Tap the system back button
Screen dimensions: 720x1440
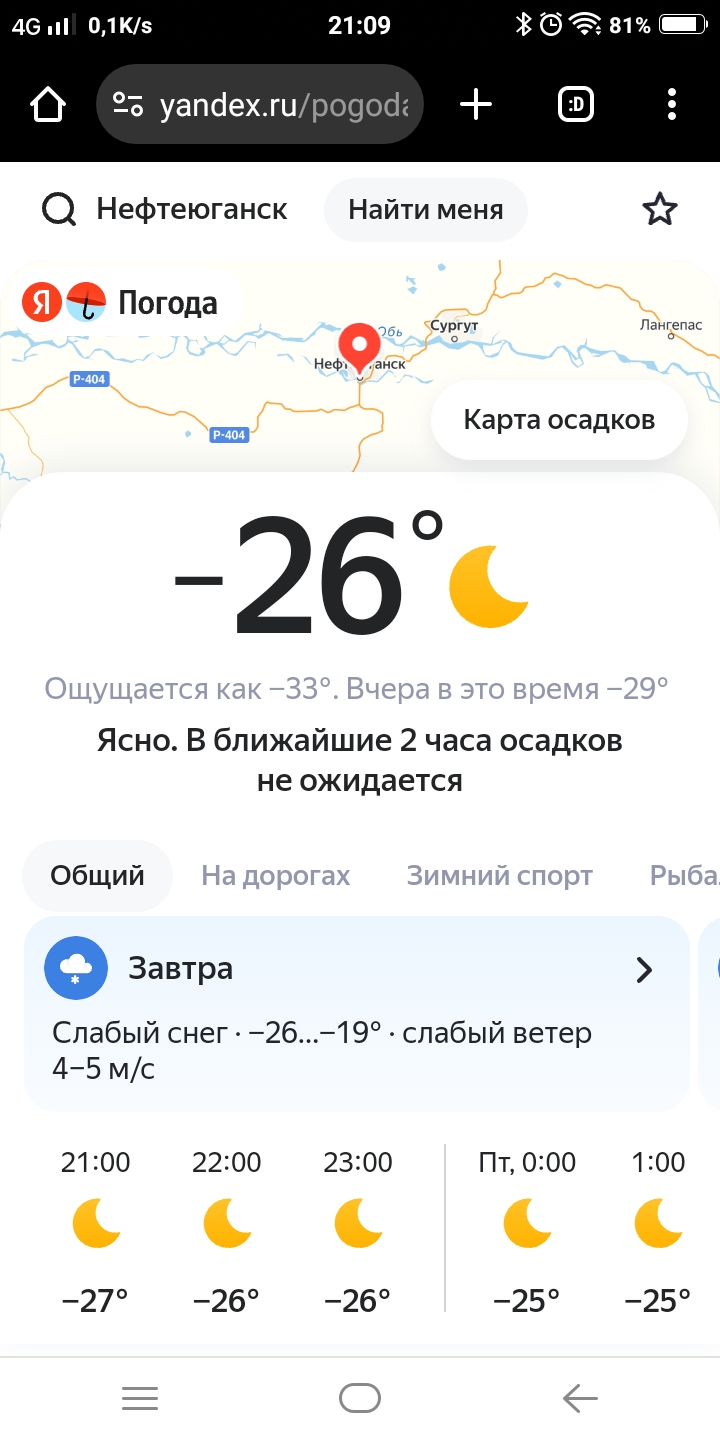(580, 1398)
